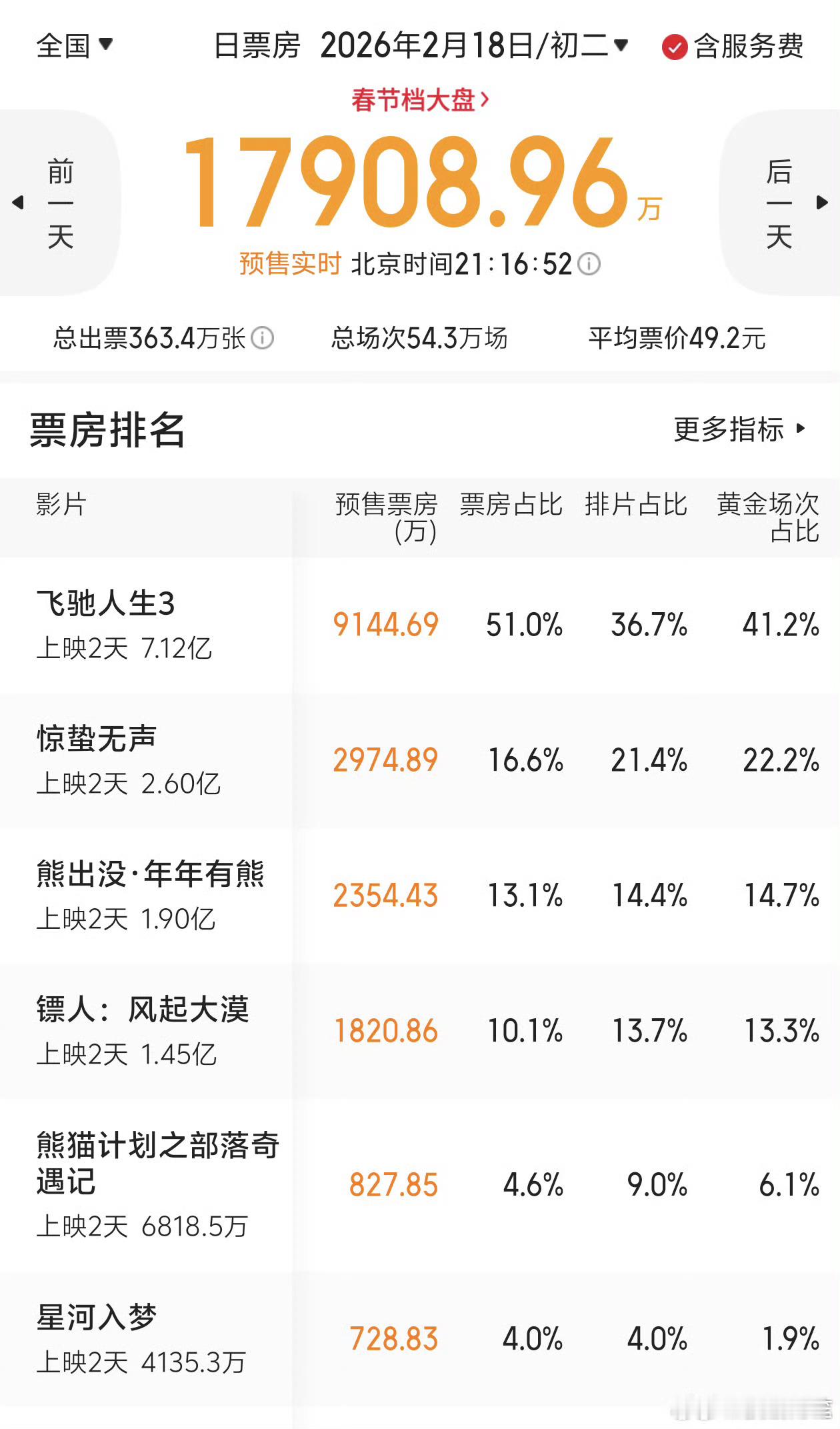Viewport: 840px width, 1429px height.
Task: Open the 镖人：风起大漠 entry
Action: coord(143,1010)
